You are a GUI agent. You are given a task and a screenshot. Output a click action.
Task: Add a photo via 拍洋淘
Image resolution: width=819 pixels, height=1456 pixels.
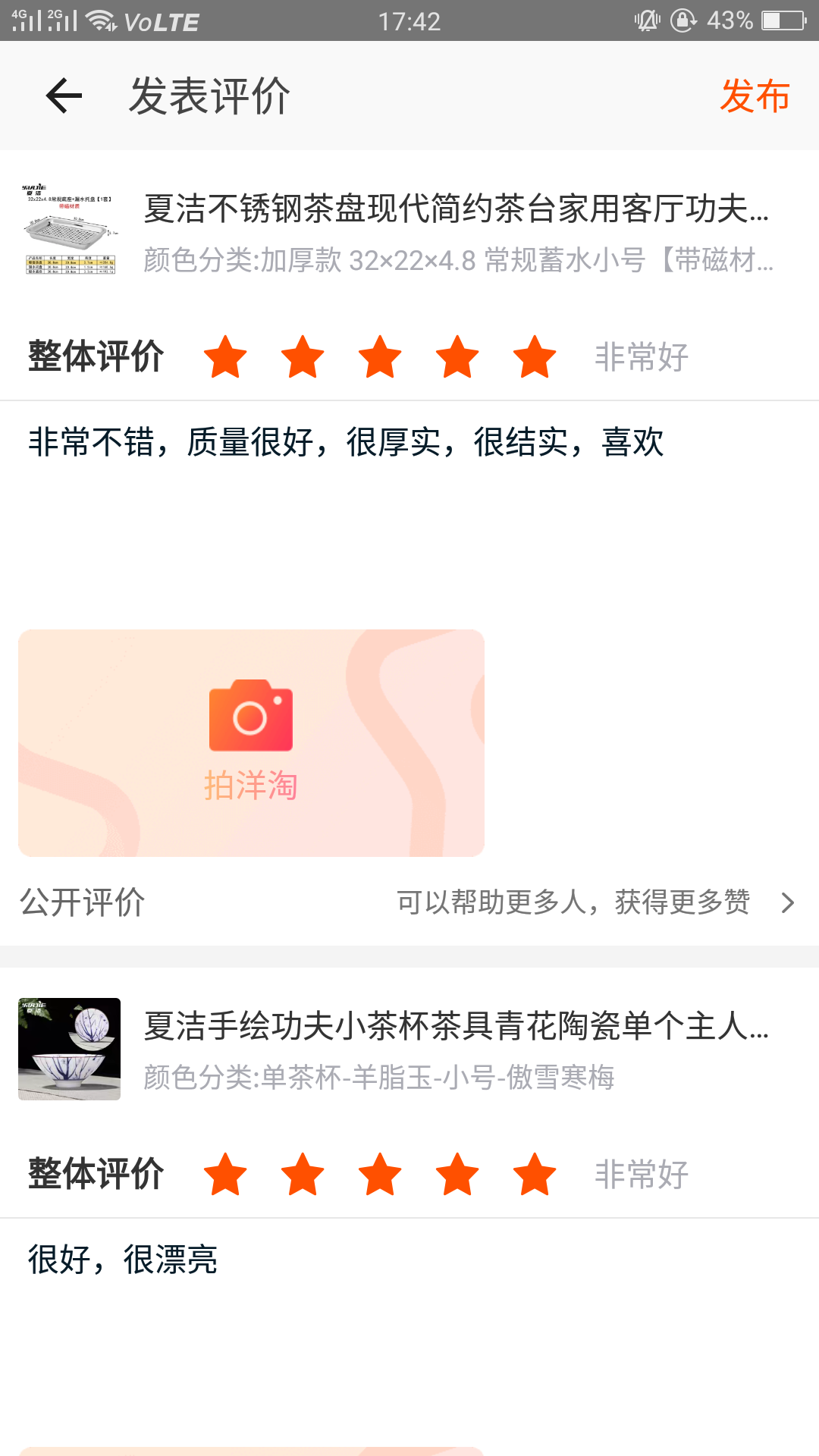251,743
